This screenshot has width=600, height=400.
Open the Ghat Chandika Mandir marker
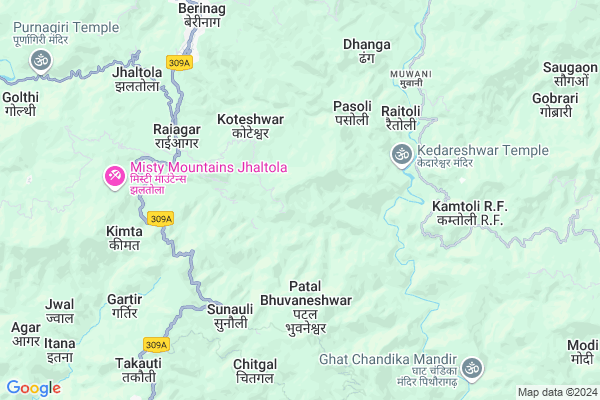(x=472, y=369)
